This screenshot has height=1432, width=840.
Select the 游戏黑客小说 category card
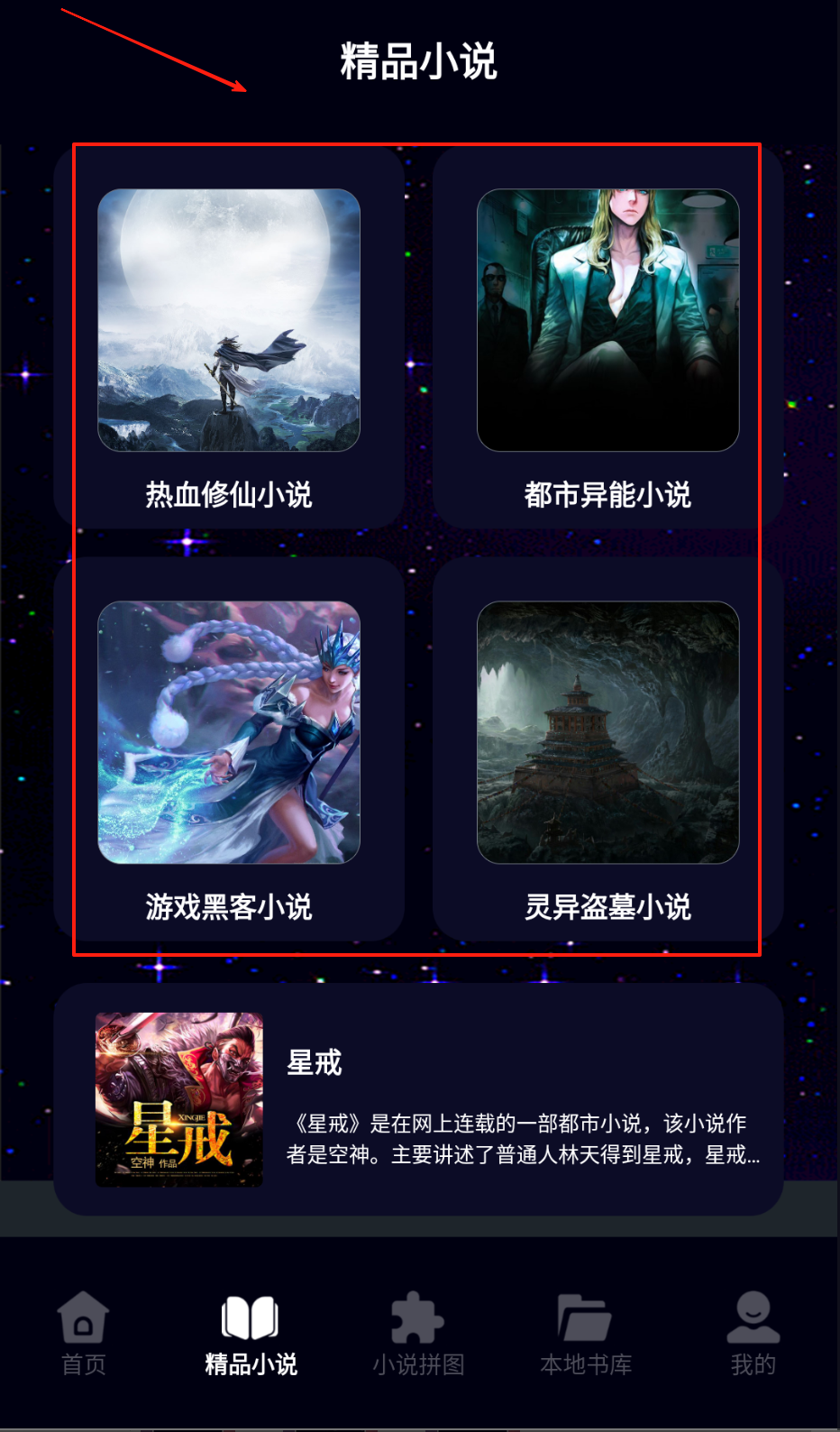pos(229,750)
